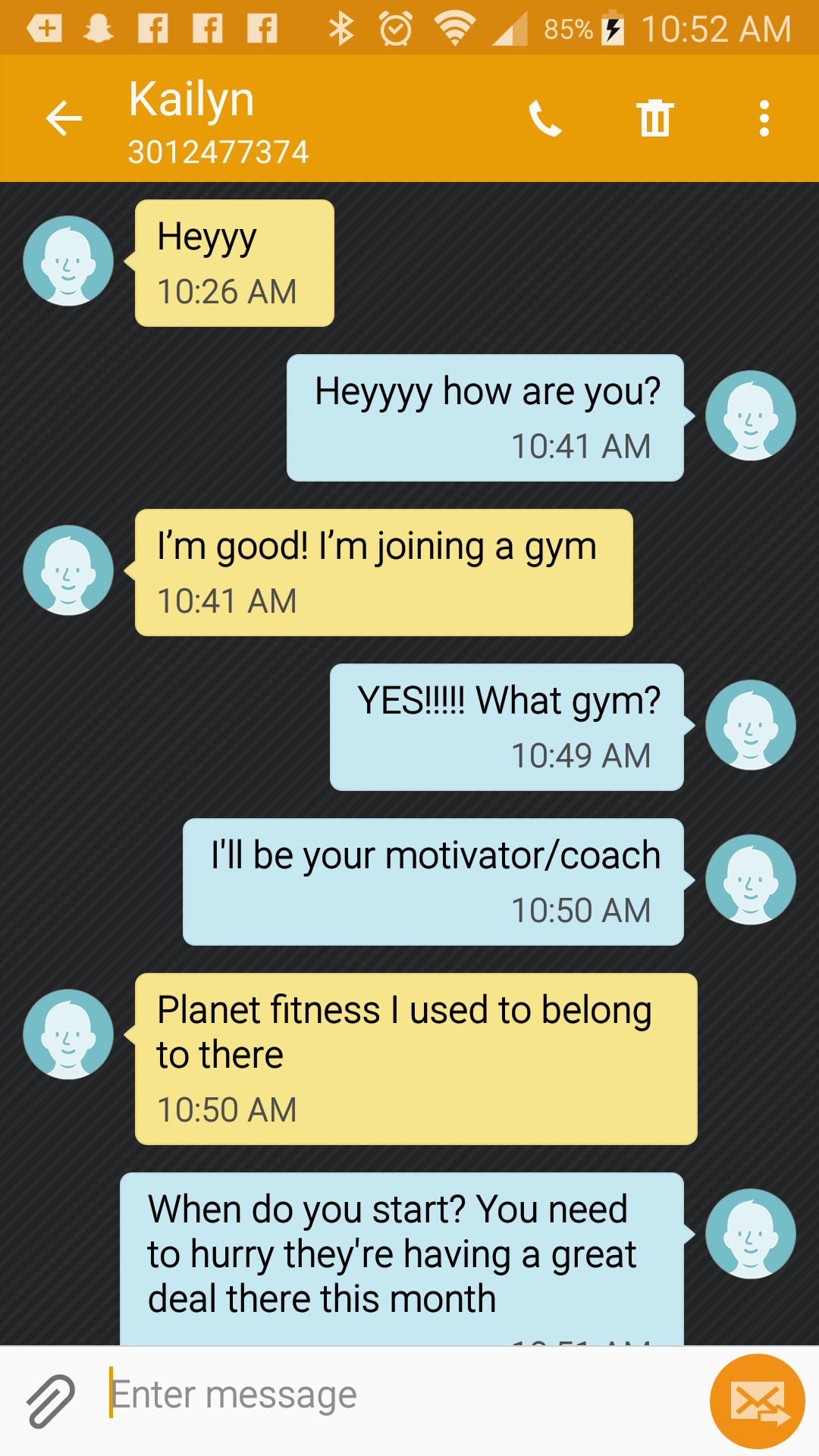Select the "Planet fitness" message bubble
Image resolution: width=819 pixels, height=1456 pixels.
click(416, 1059)
